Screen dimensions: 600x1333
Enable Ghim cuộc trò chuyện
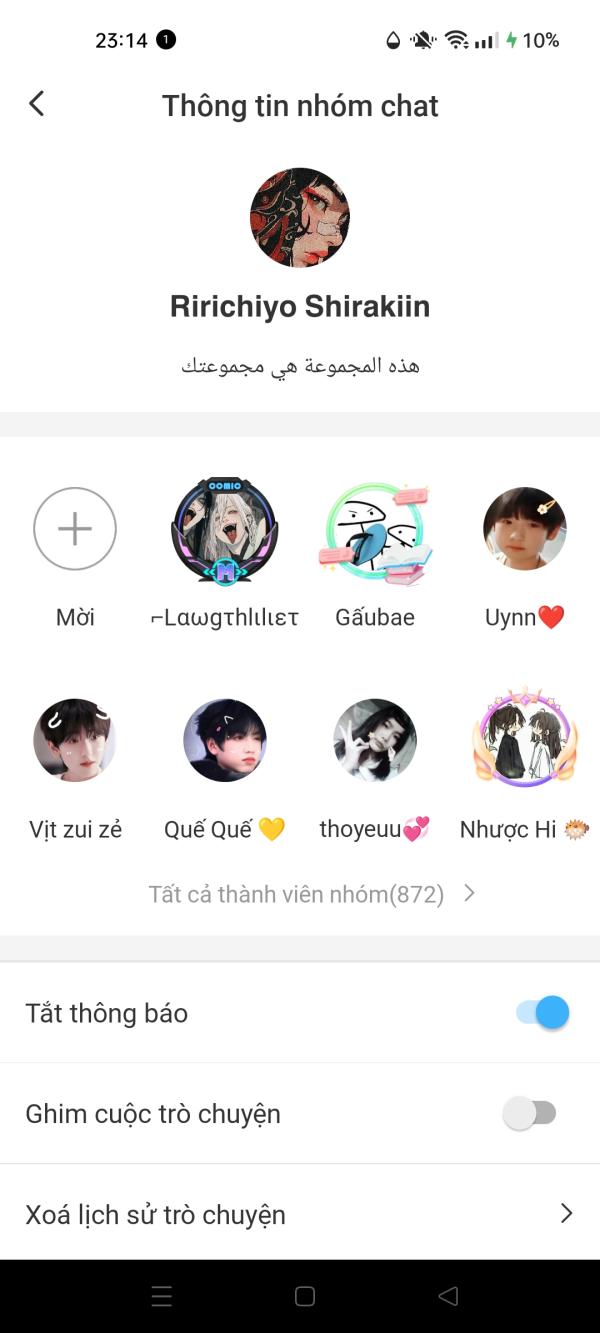(530, 1113)
